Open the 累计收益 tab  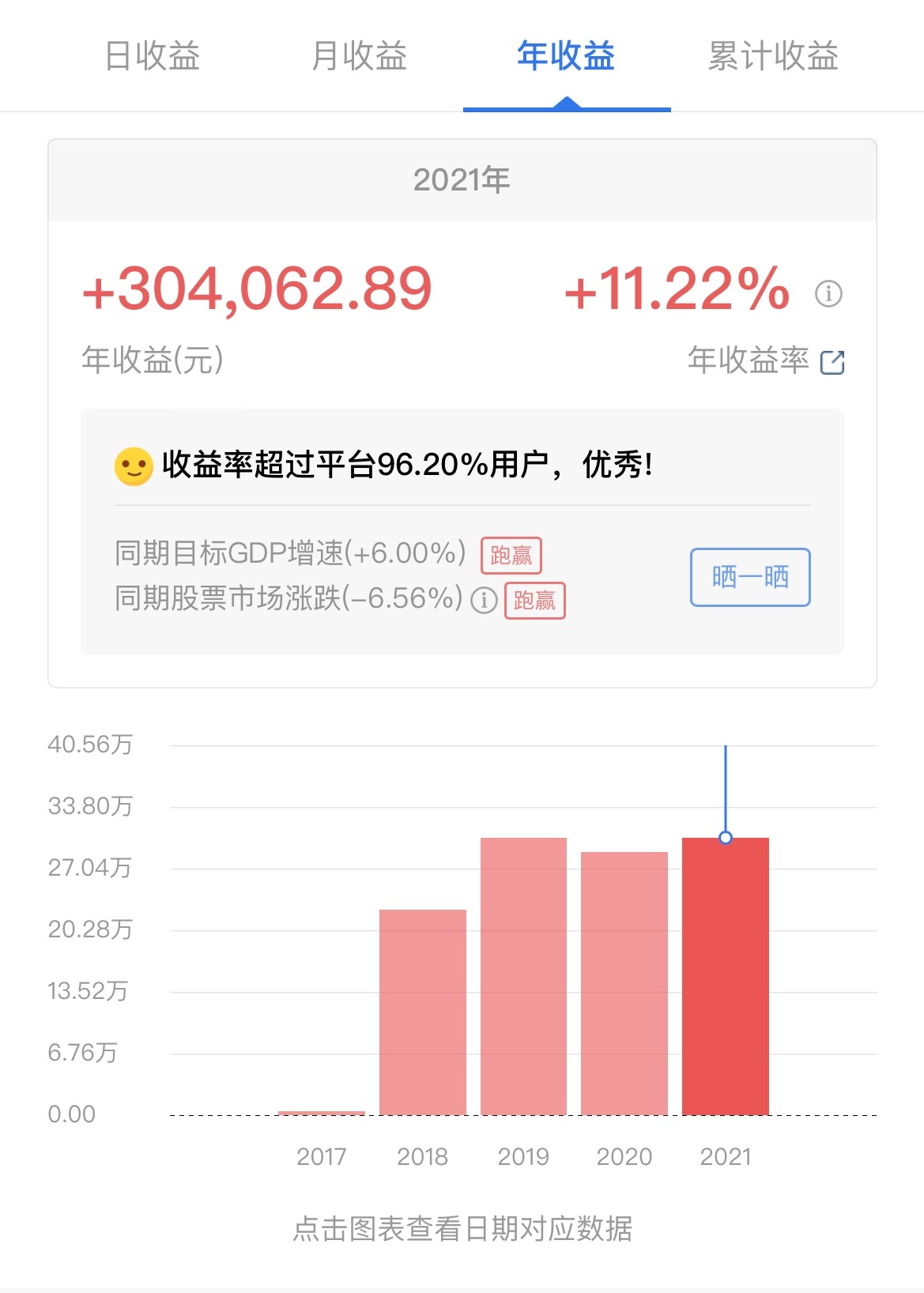[x=773, y=56]
